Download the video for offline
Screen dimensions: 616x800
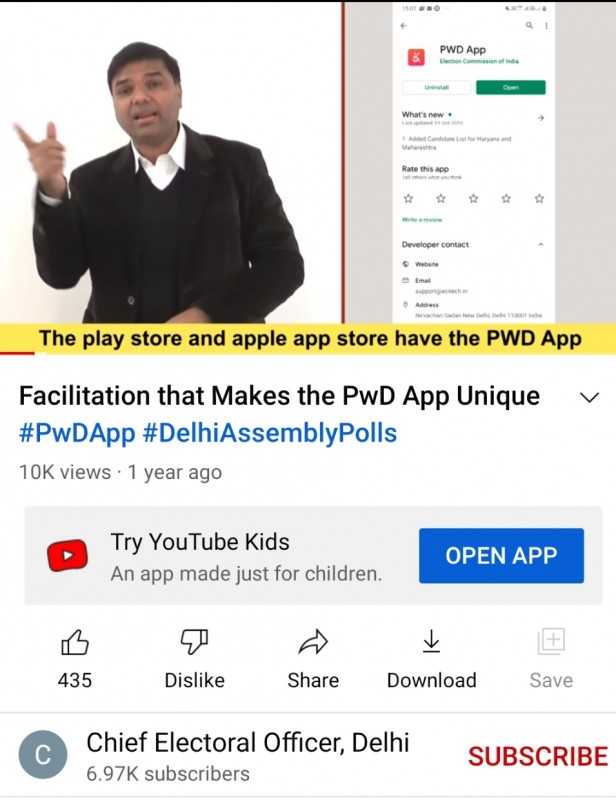pos(431,657)
